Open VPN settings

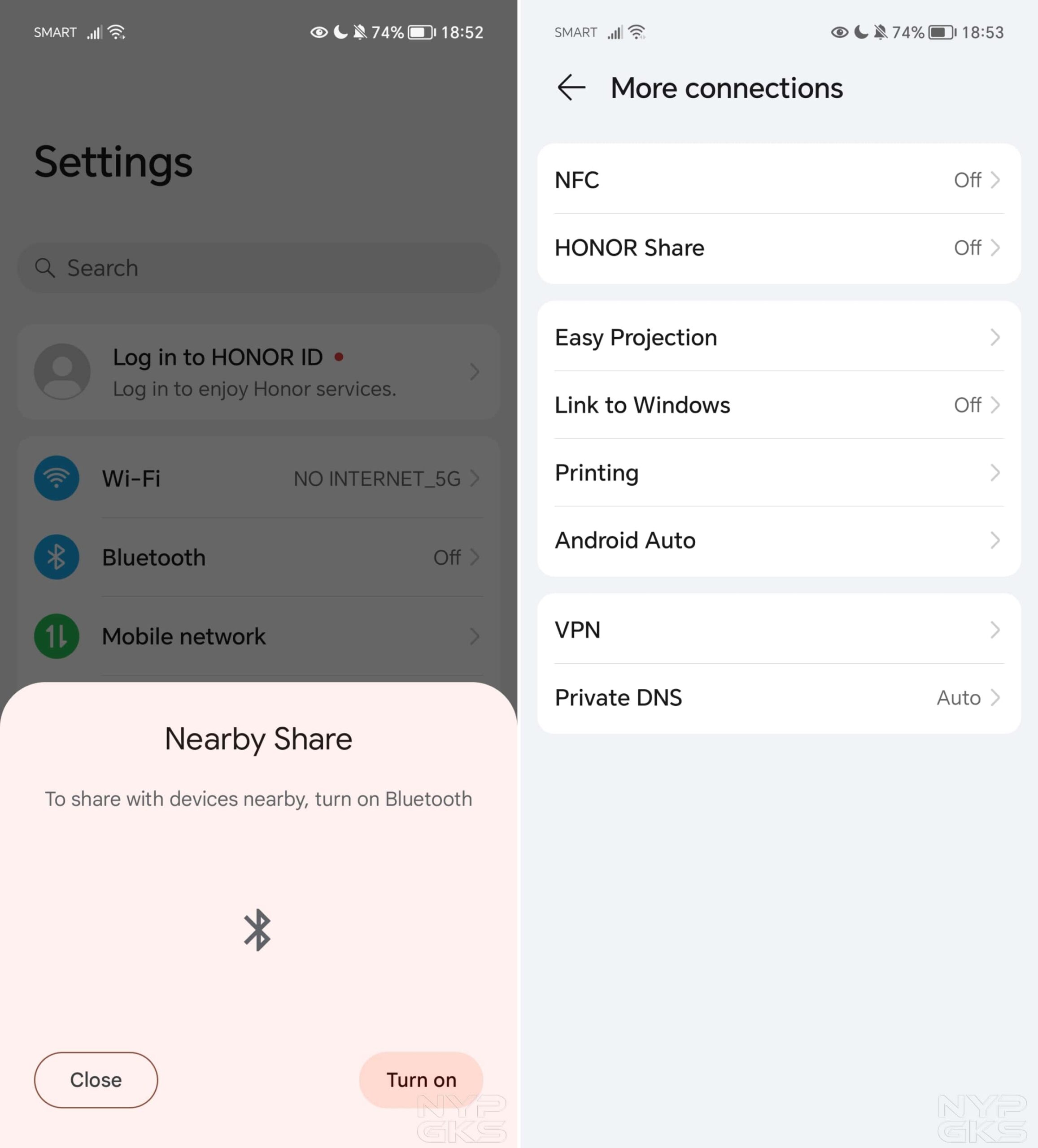778,630
